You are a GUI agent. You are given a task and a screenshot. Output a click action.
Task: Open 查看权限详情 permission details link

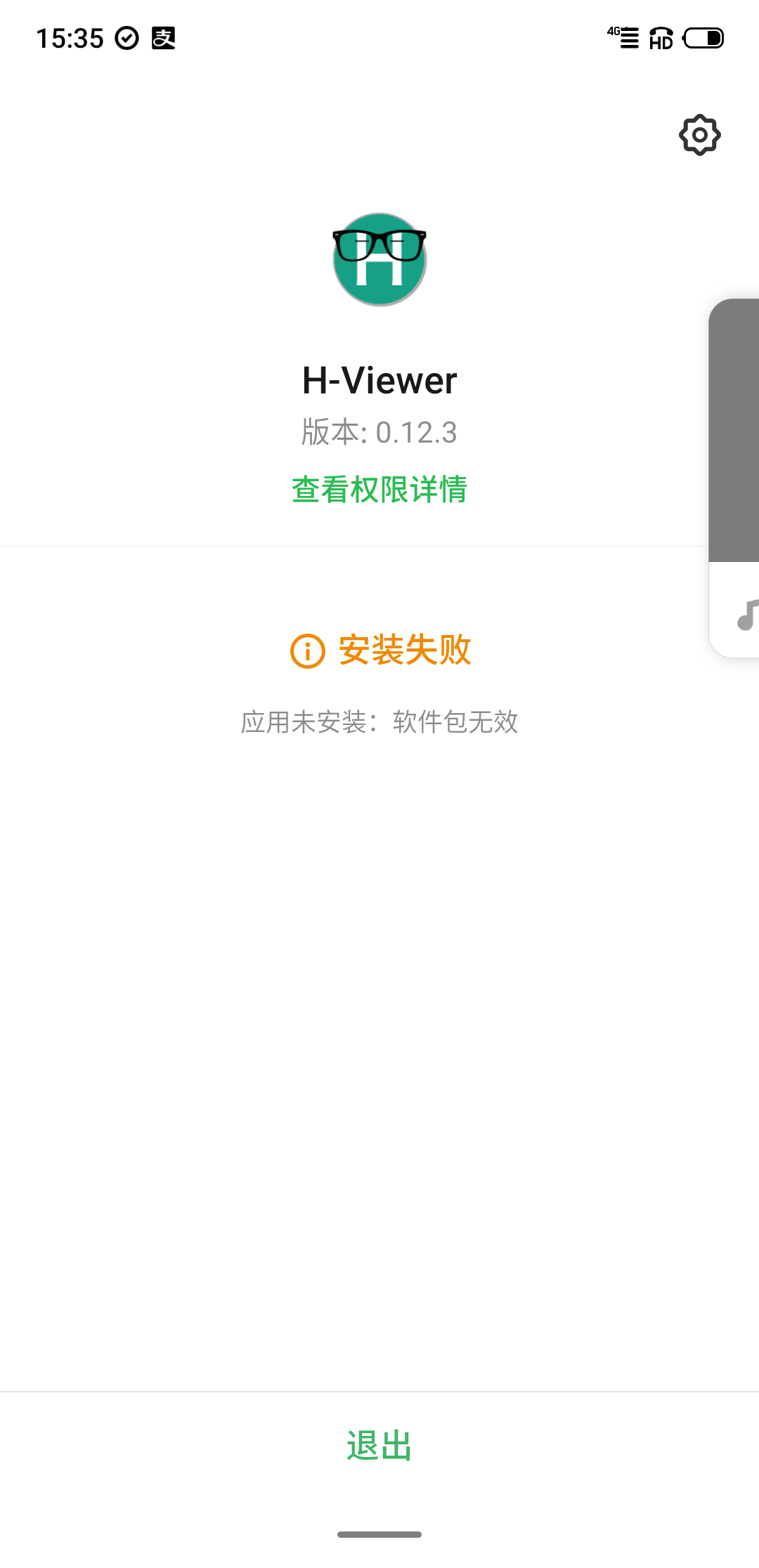(379, 490)
